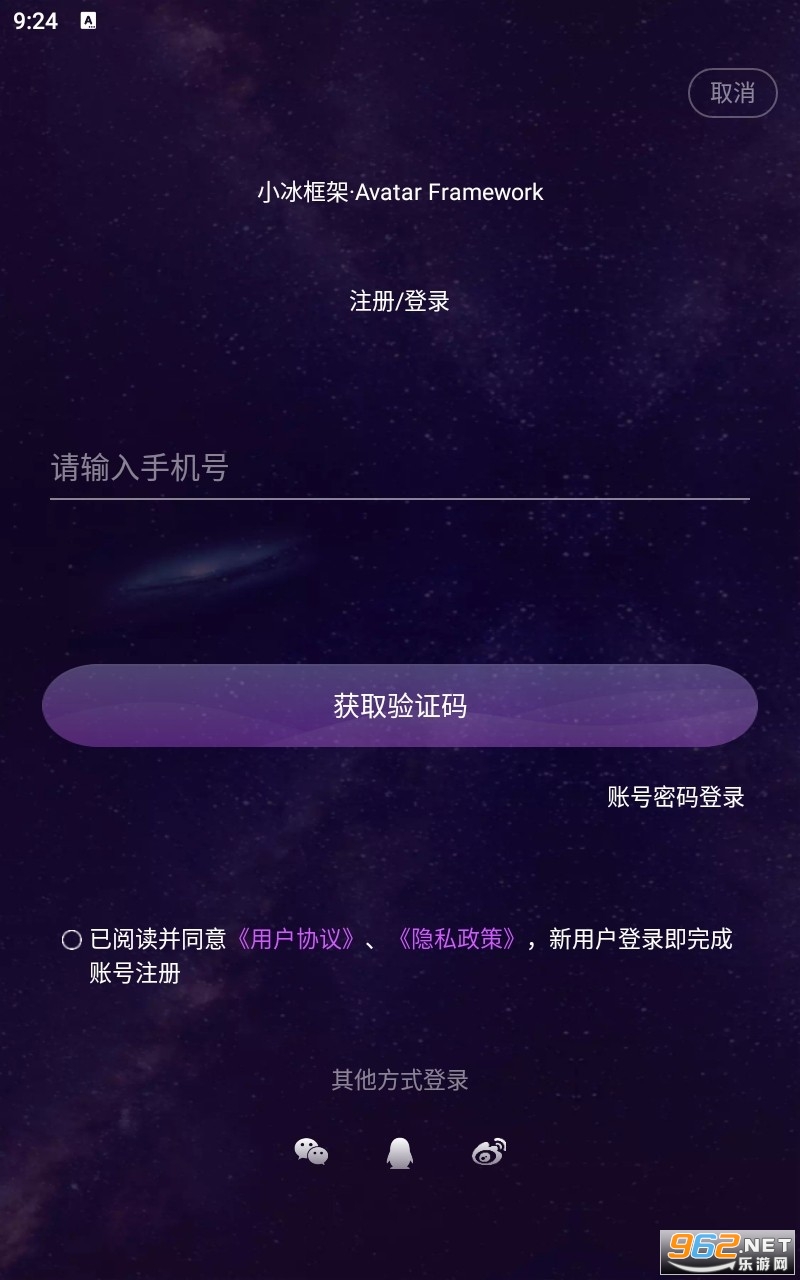Choose the eye-shaped Weibo login logo
Screen dimensions: 800x1280
(487, 1152)
